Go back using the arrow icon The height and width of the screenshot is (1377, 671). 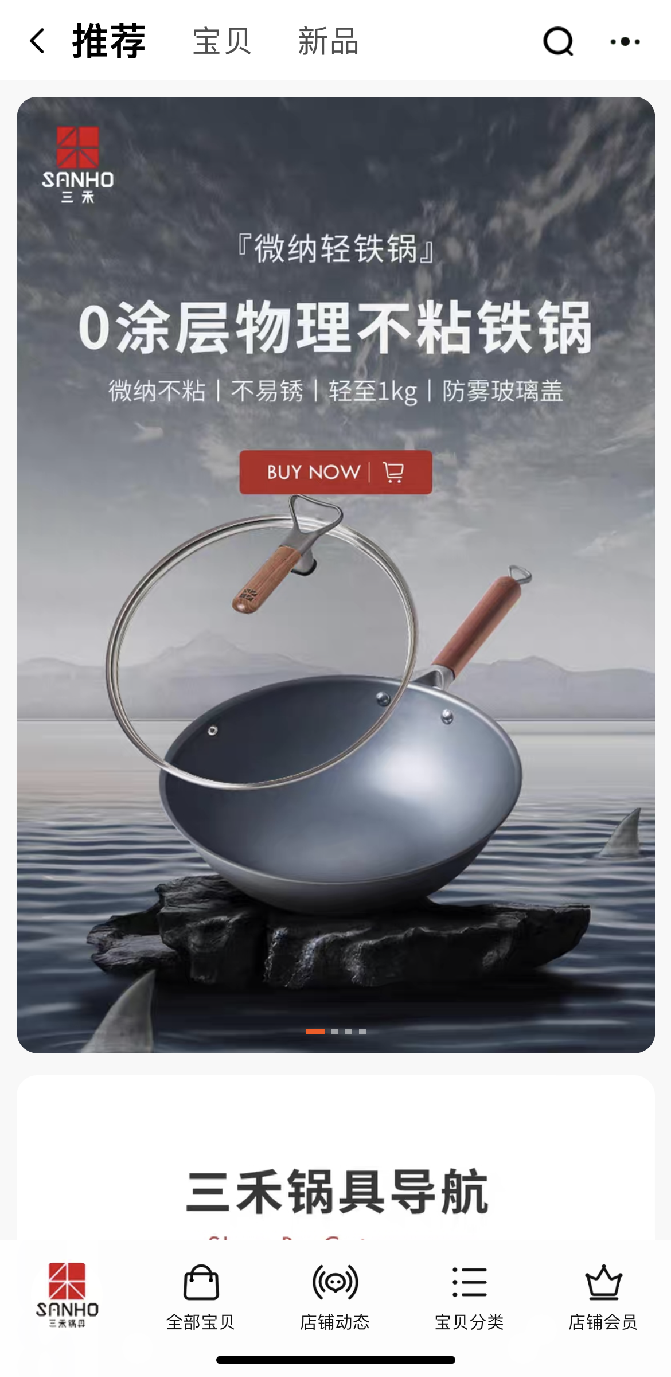(x=37, y=41)
